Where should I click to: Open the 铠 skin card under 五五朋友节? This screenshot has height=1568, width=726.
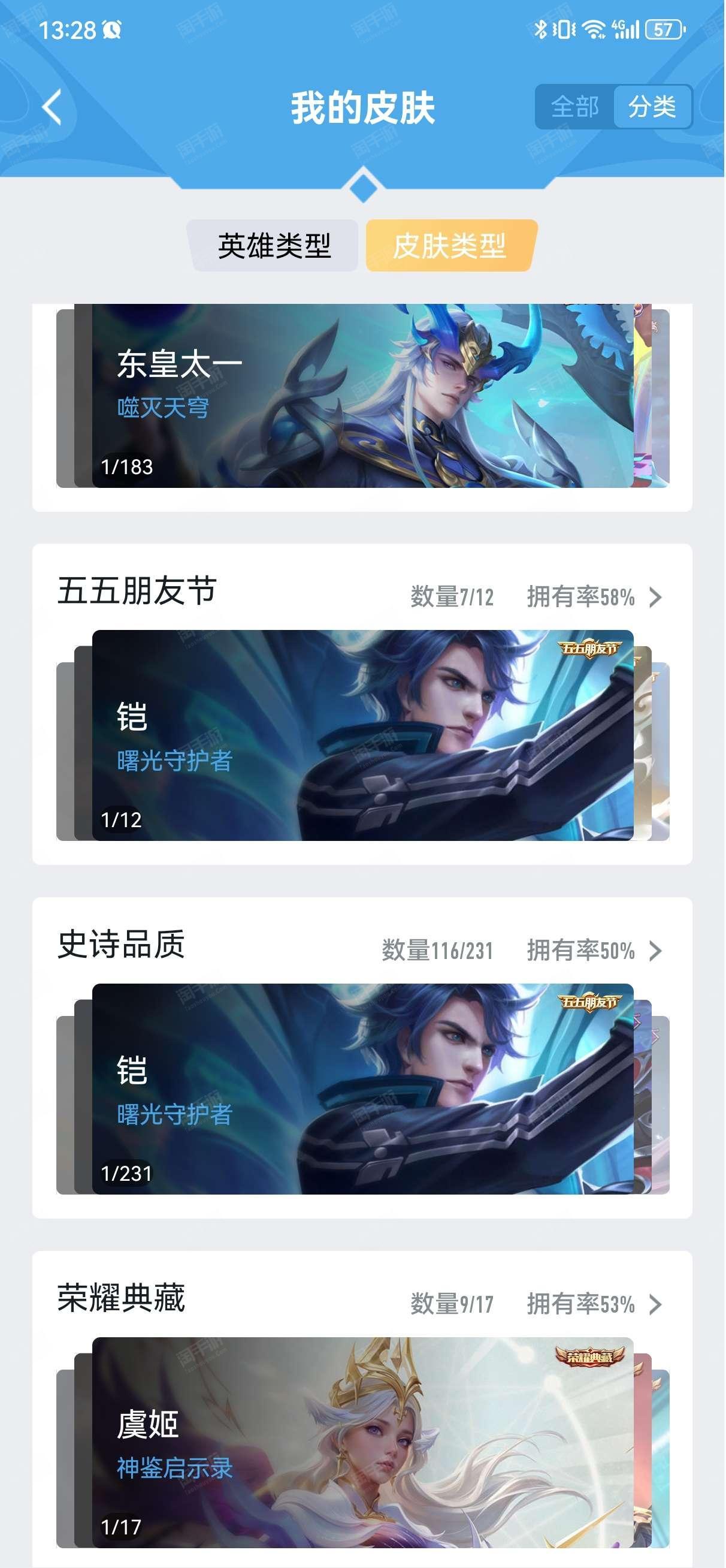pos(362,735)
